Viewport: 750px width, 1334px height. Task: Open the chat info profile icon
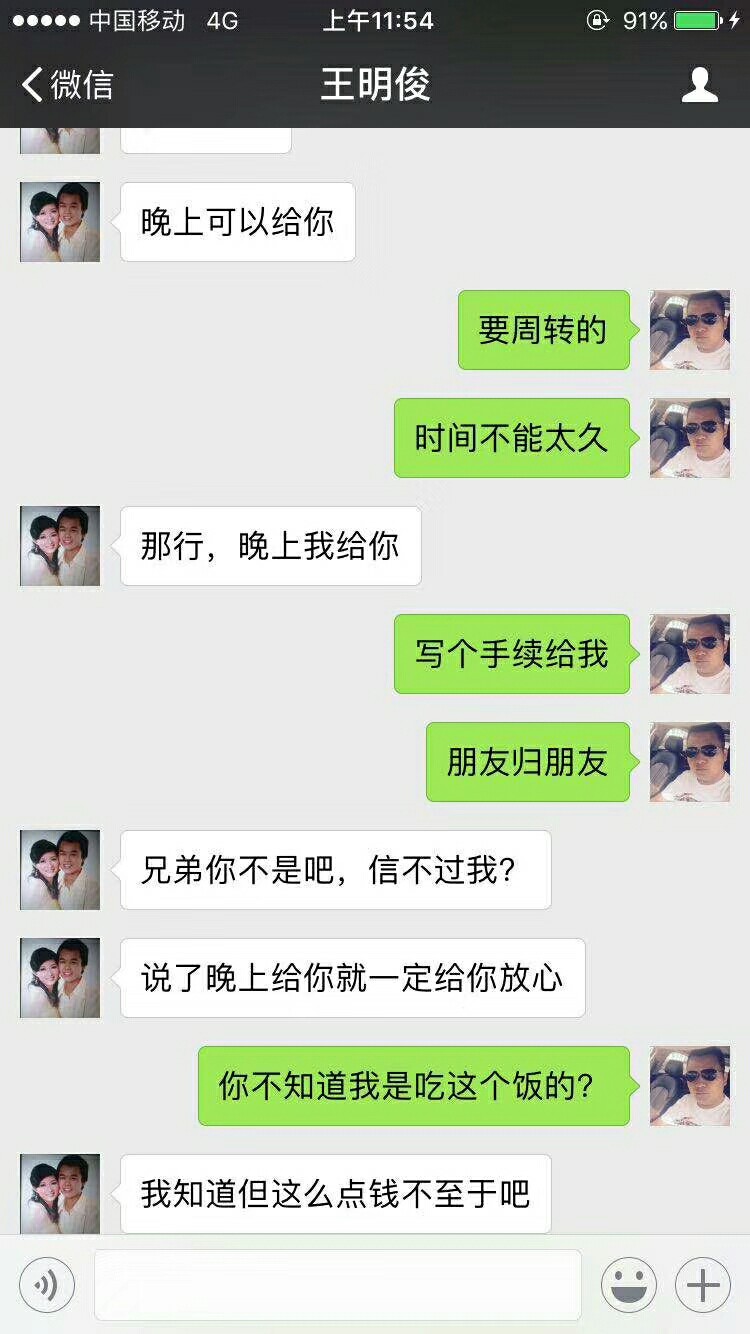pyautogui.click(x=700, y=84)
